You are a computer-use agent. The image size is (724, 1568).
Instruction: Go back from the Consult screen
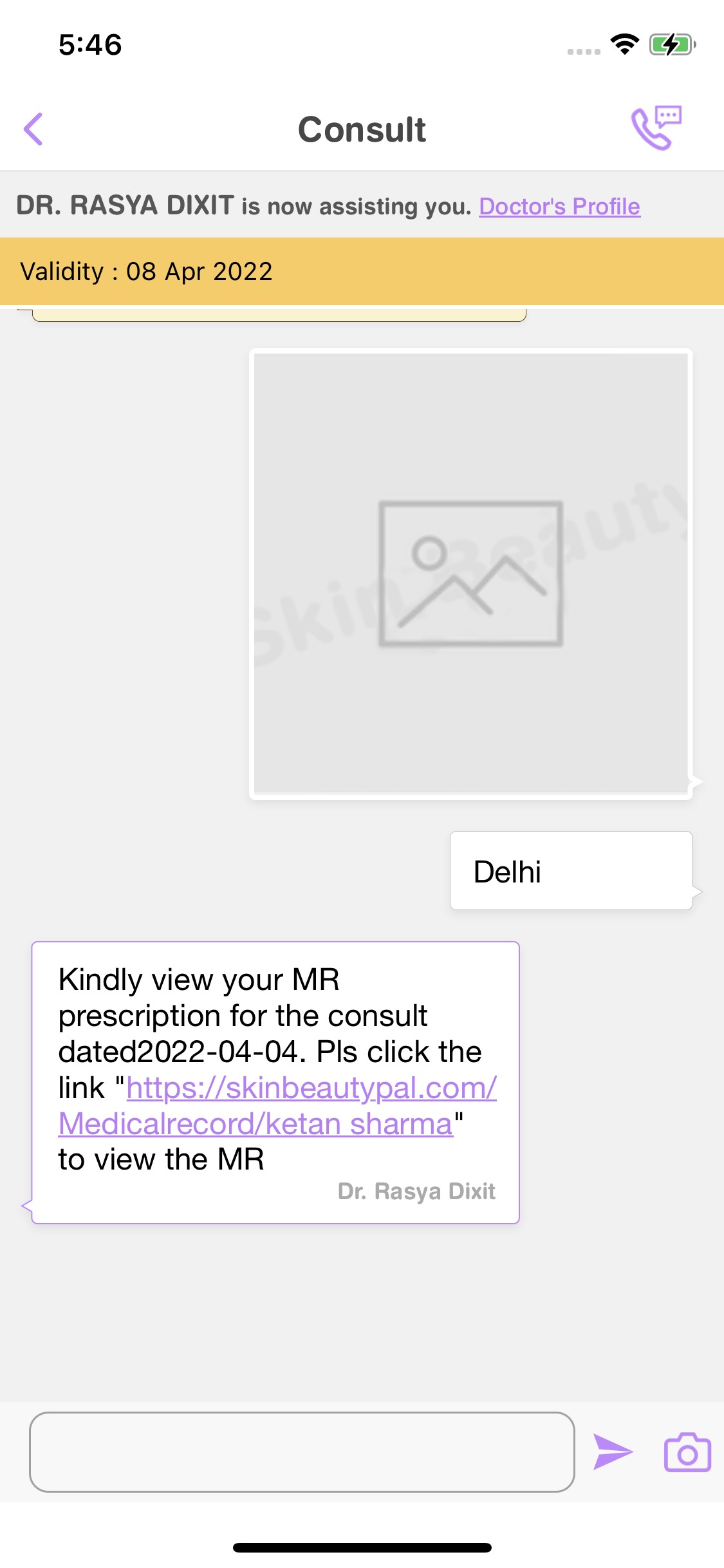33,129
